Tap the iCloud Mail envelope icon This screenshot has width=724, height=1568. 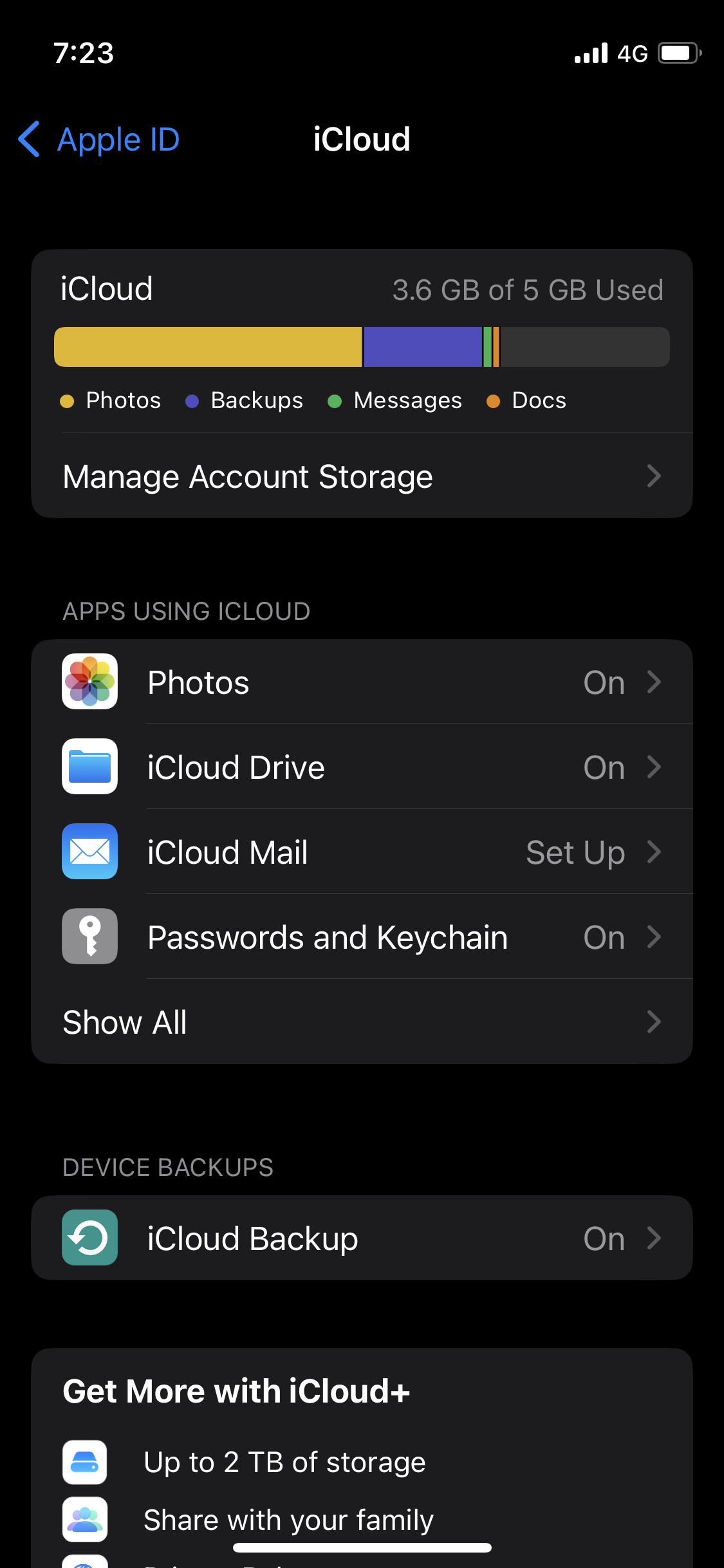tap(89, 851)
